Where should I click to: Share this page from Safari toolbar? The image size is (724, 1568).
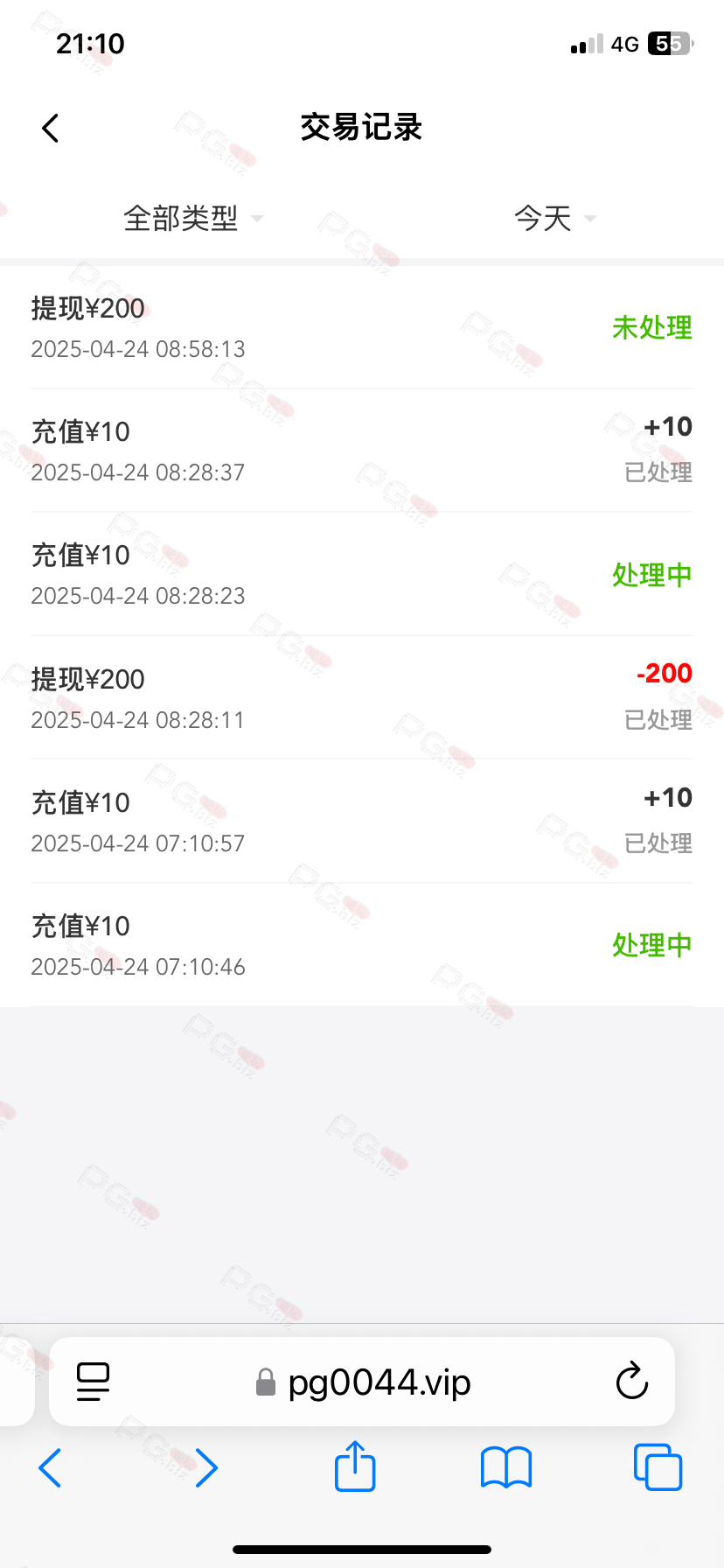[x=355, y=1466]
